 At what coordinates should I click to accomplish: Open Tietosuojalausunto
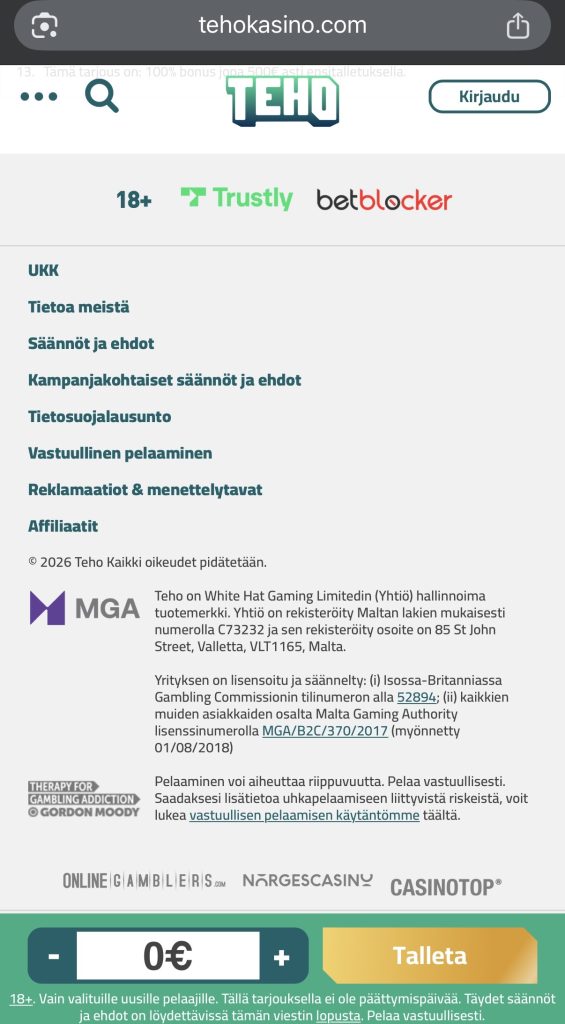pos(99,417)
